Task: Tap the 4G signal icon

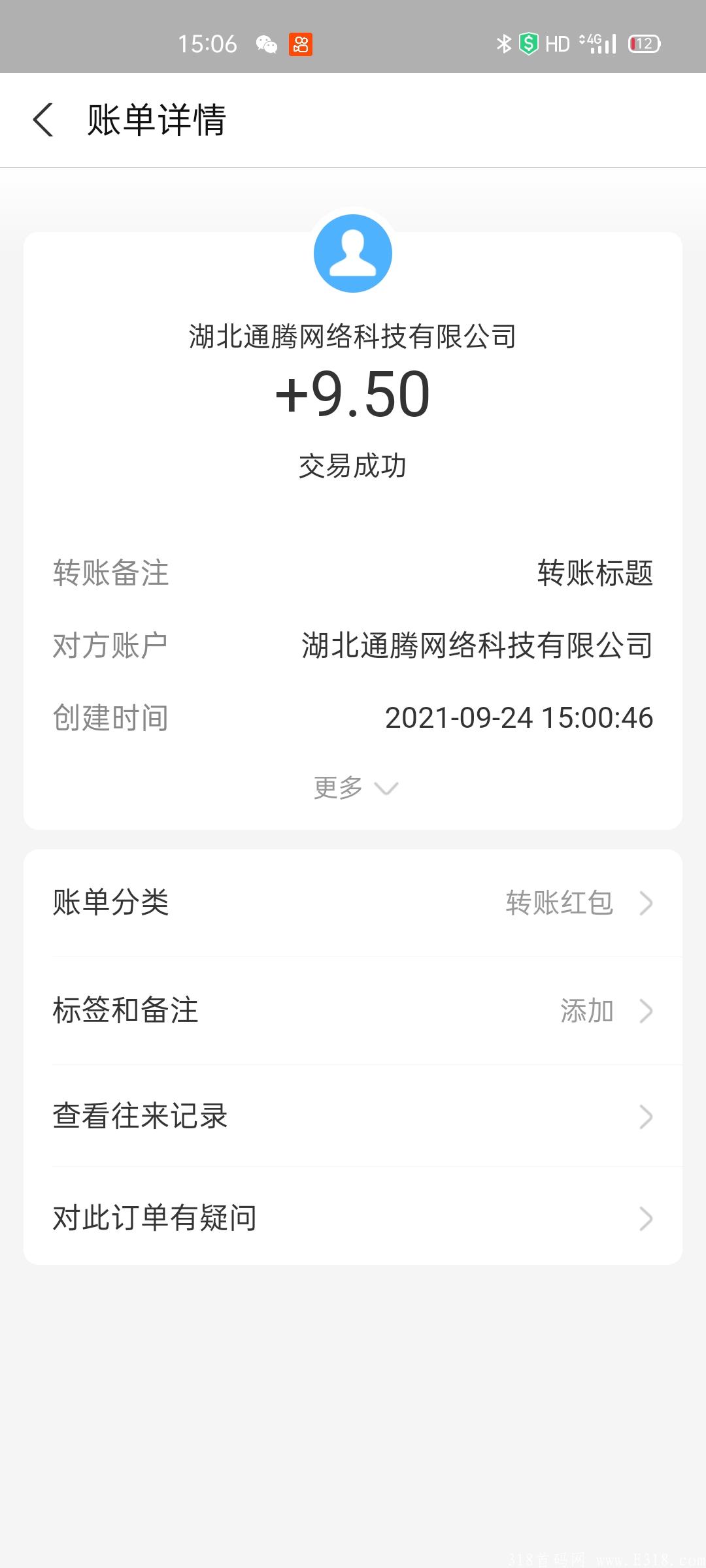Action: click(597, 43)
